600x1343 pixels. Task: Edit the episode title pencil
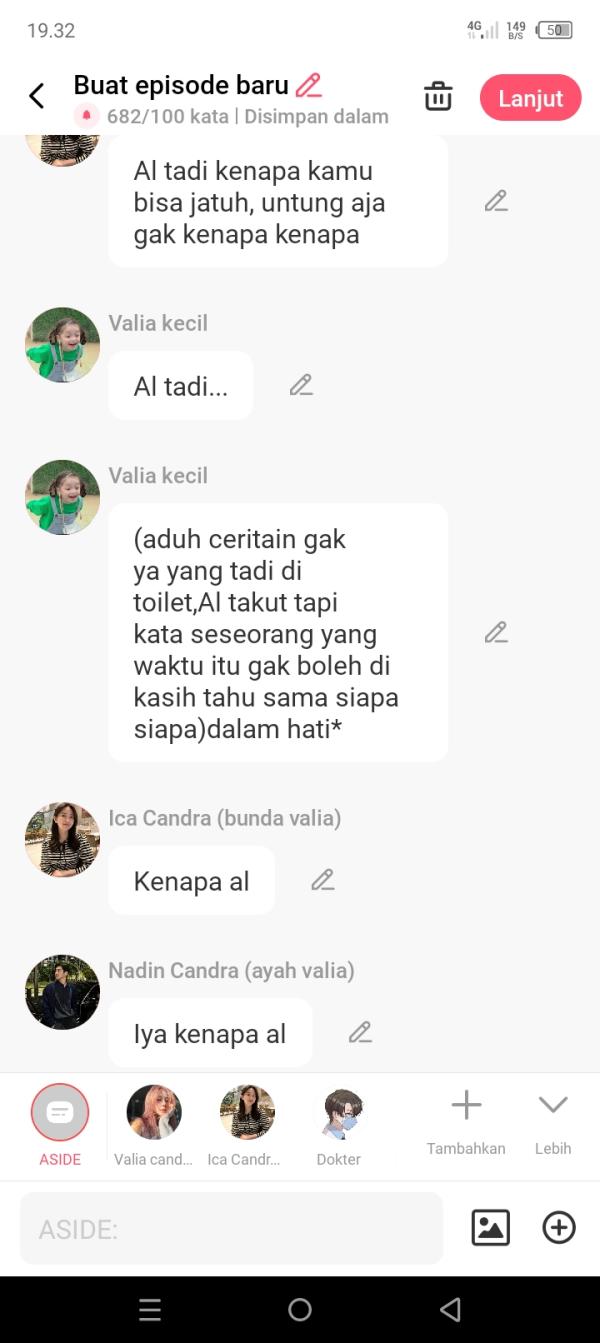(309, 85)
